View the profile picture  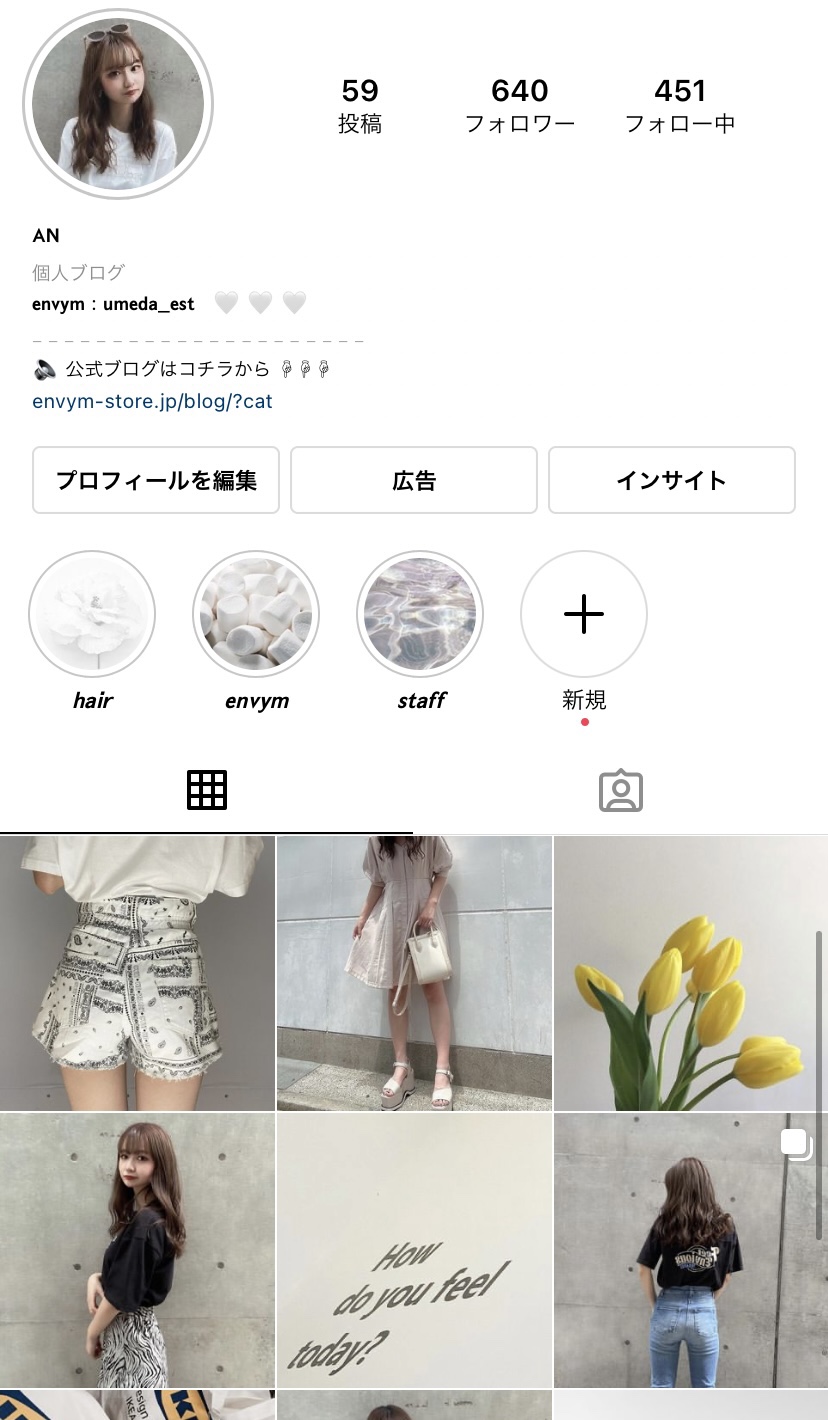coord(118,104)
